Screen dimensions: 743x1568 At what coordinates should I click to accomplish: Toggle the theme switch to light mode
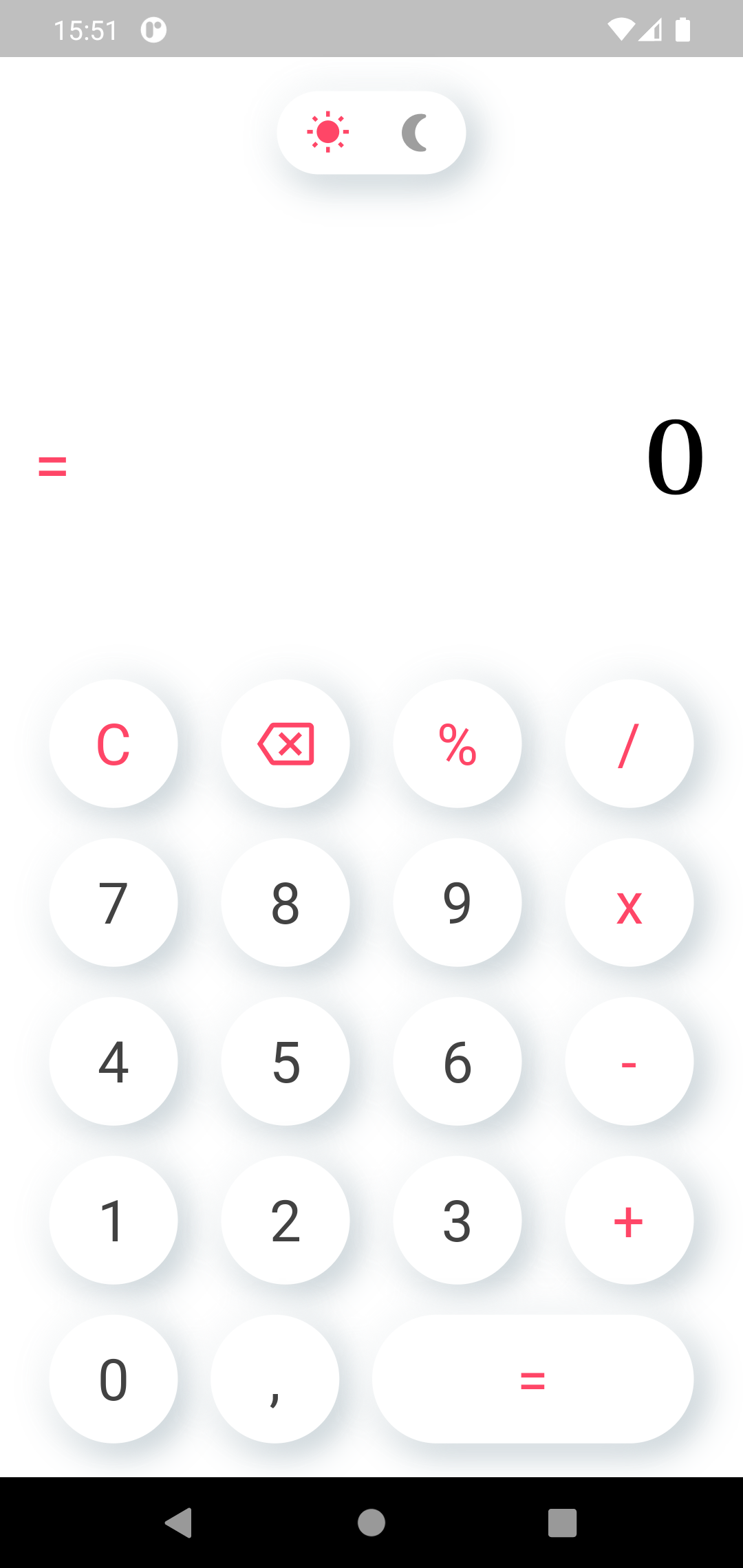329,131
